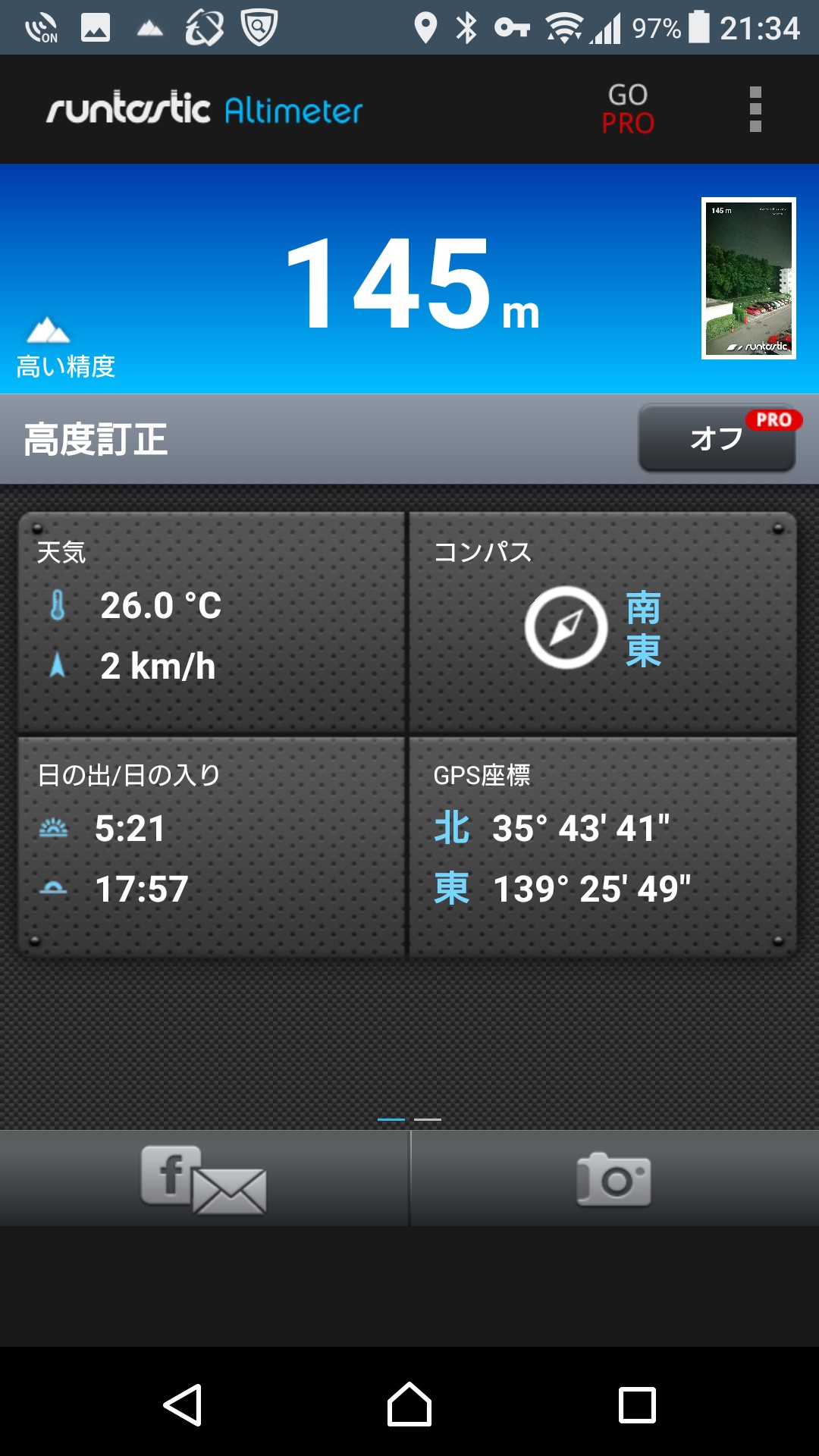Go back with the system back button
This screenshot has width=819, height=1456.
click(x=183, y=1404)
